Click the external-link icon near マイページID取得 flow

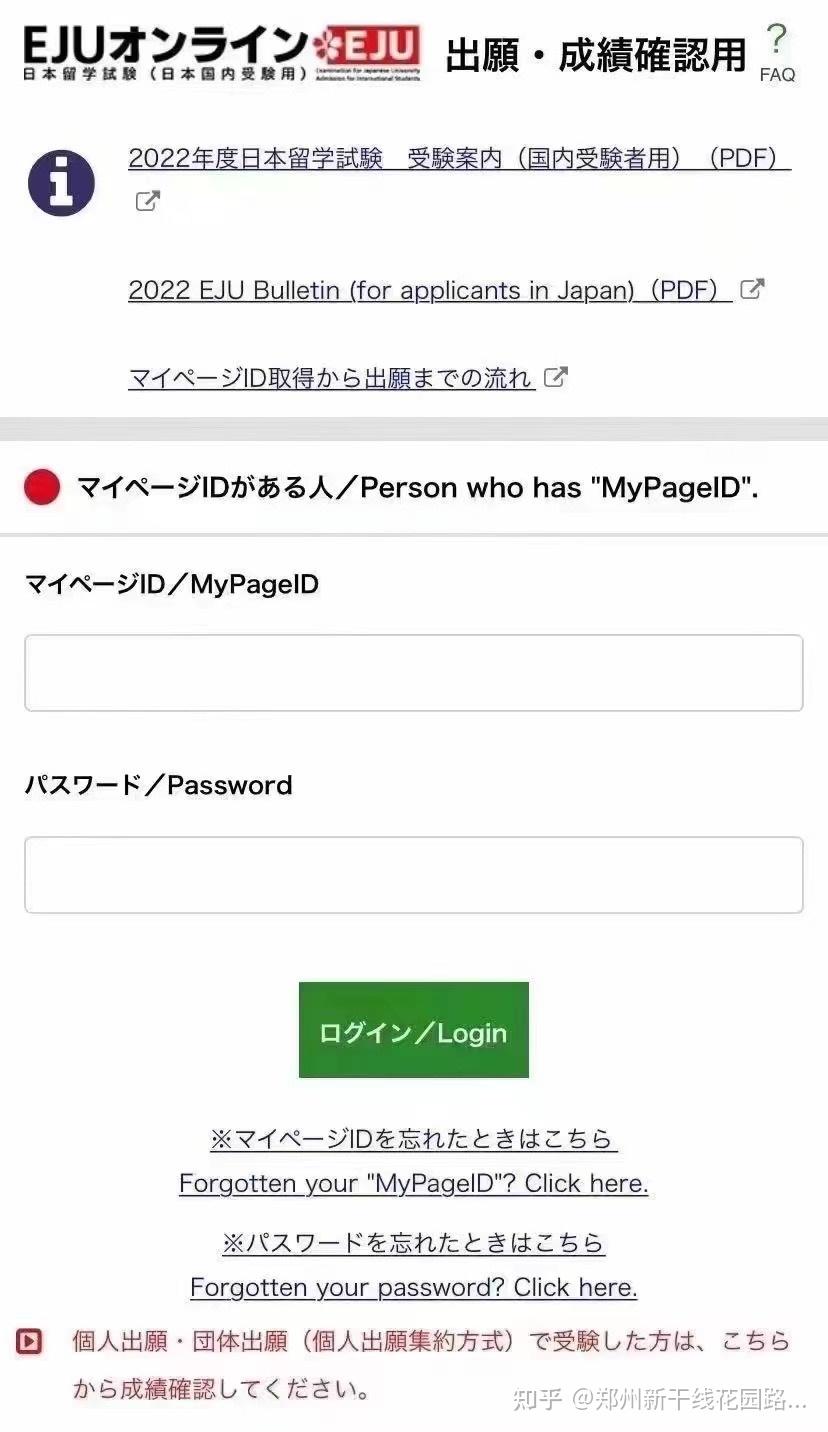(x=557, y=377)
